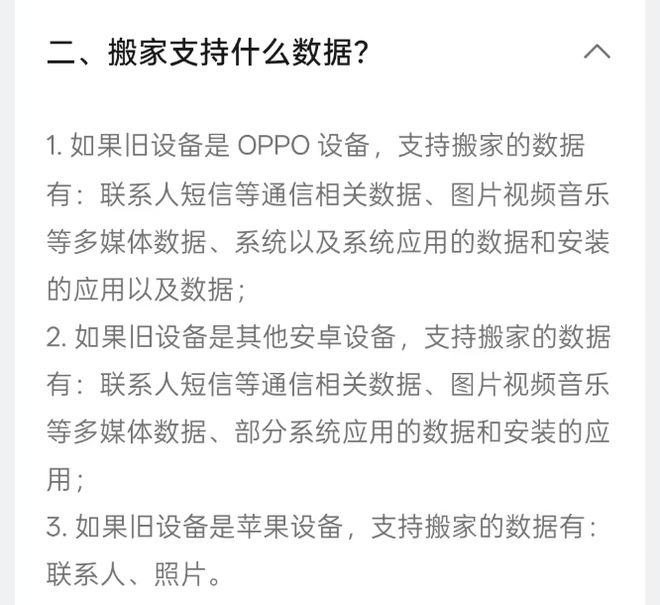Collapse the 搬家支持什么数据 section
660x605 pixels.
[x=597, y=52]
